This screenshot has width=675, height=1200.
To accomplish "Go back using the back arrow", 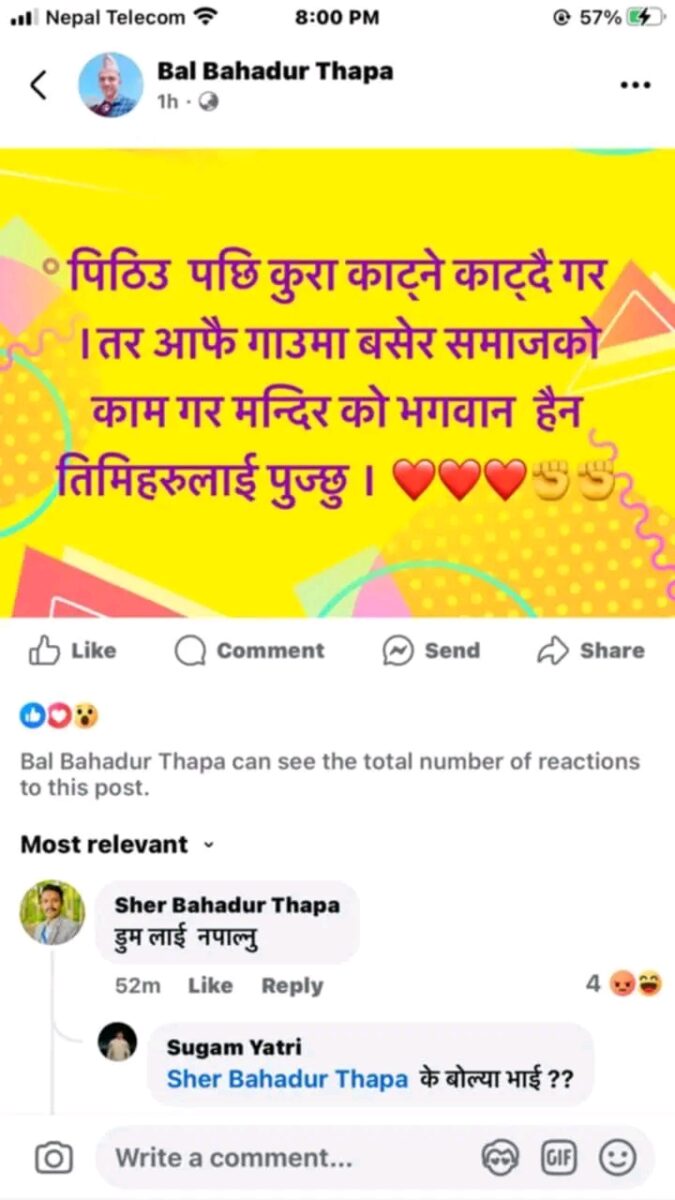I will pyautogui.click(x=39, y=86).
